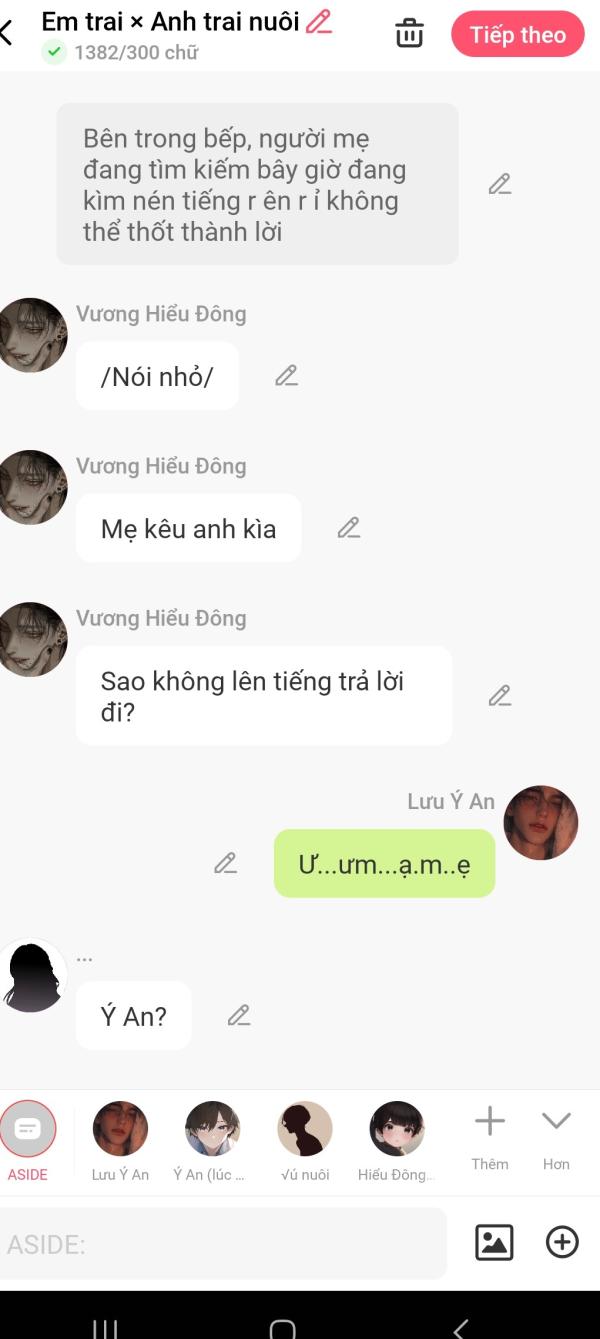Delete using the trash can icon
The width and height of the screenshot is (600, 1339).
[409, 33]
